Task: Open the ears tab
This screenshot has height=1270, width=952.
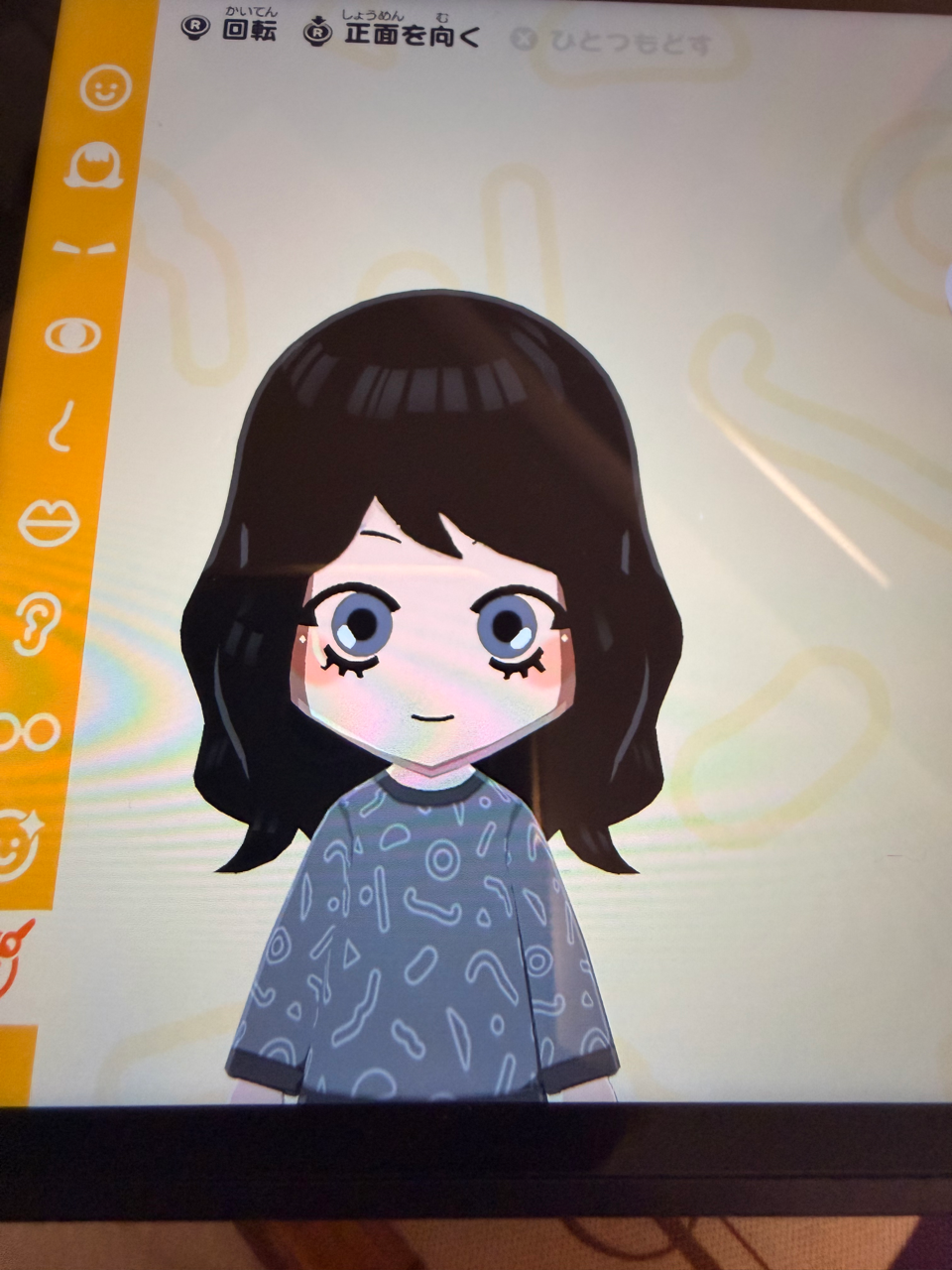Action: coord(37,624)
